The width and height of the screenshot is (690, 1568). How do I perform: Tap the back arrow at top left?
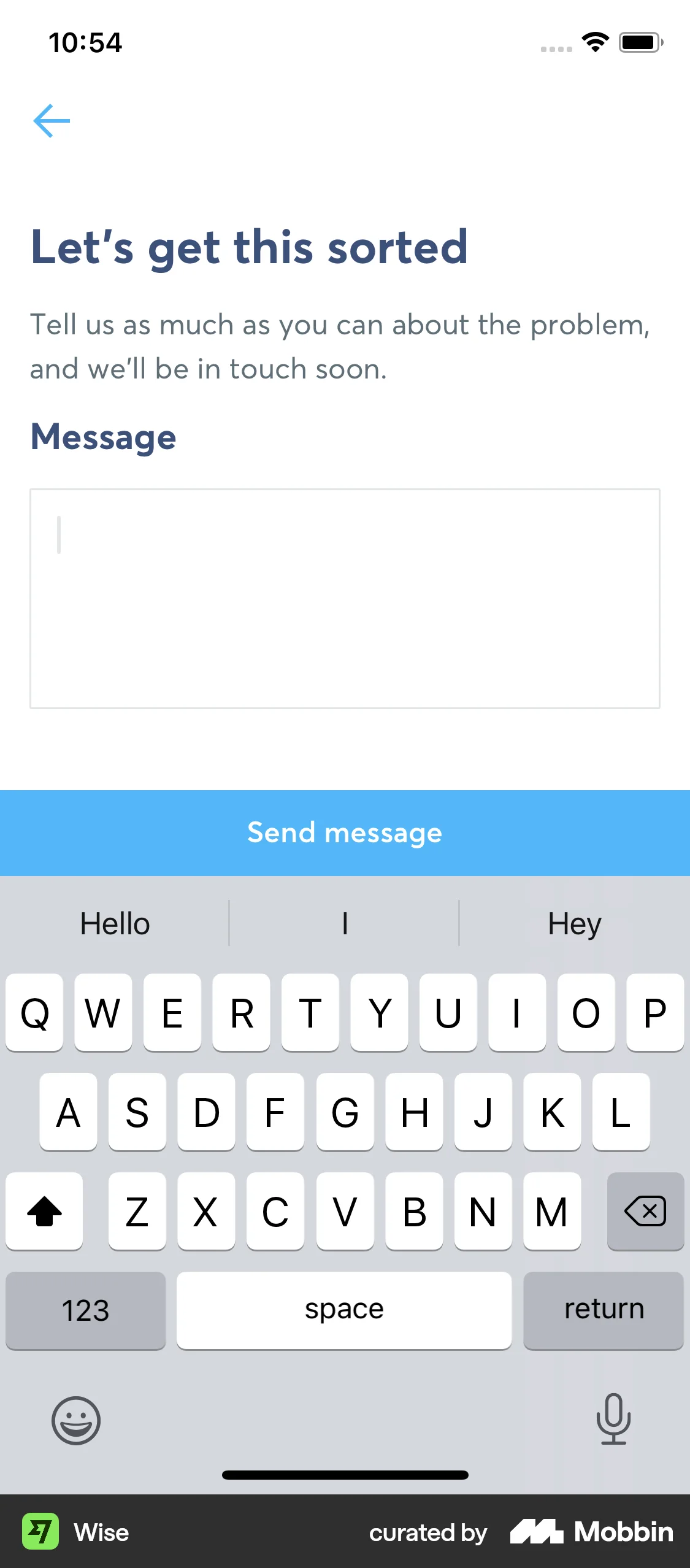pos(52,120)
